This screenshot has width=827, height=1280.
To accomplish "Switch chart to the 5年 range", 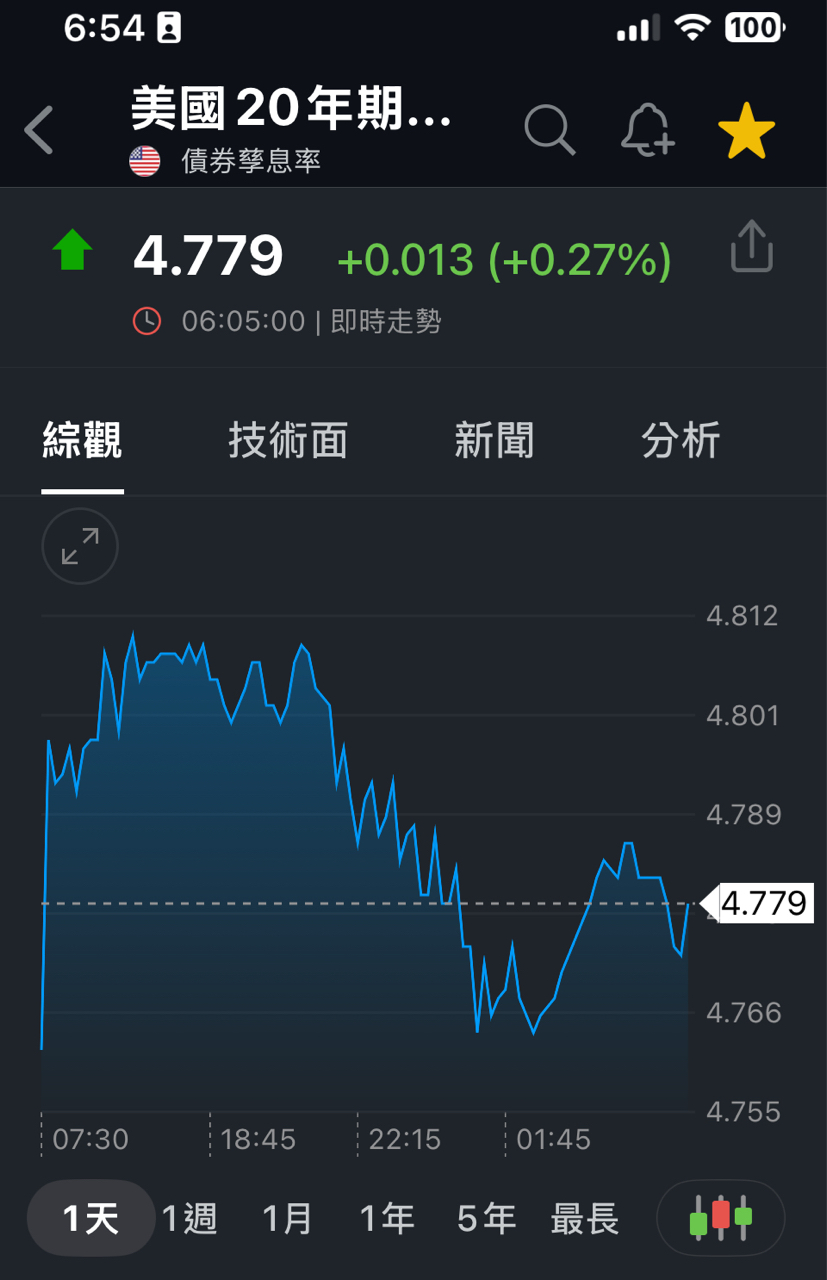I will [486, 1218].
